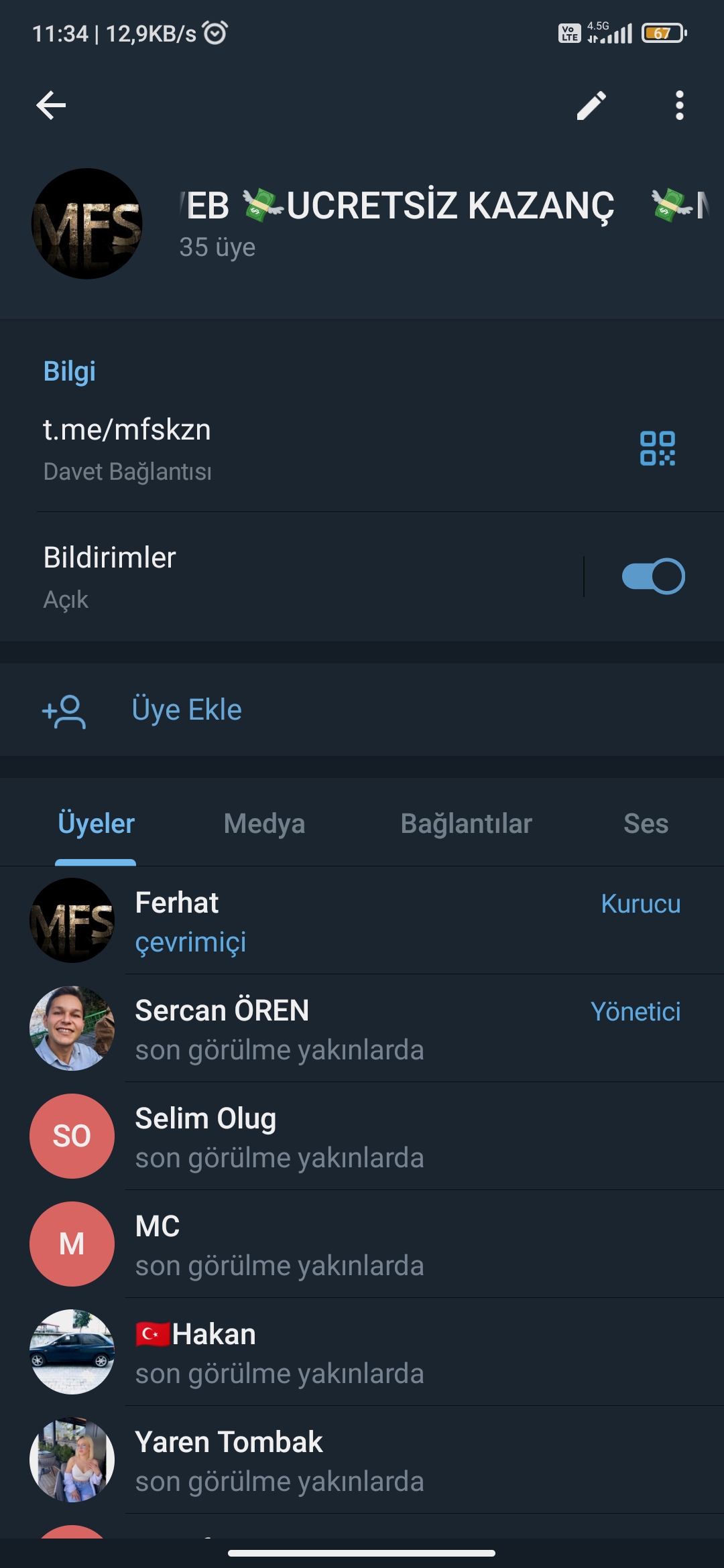Open Ferhat's MFS profile avatar
Image resolution: width=724 pixels, height=1568 pixels.
click(x=72, y=921)
